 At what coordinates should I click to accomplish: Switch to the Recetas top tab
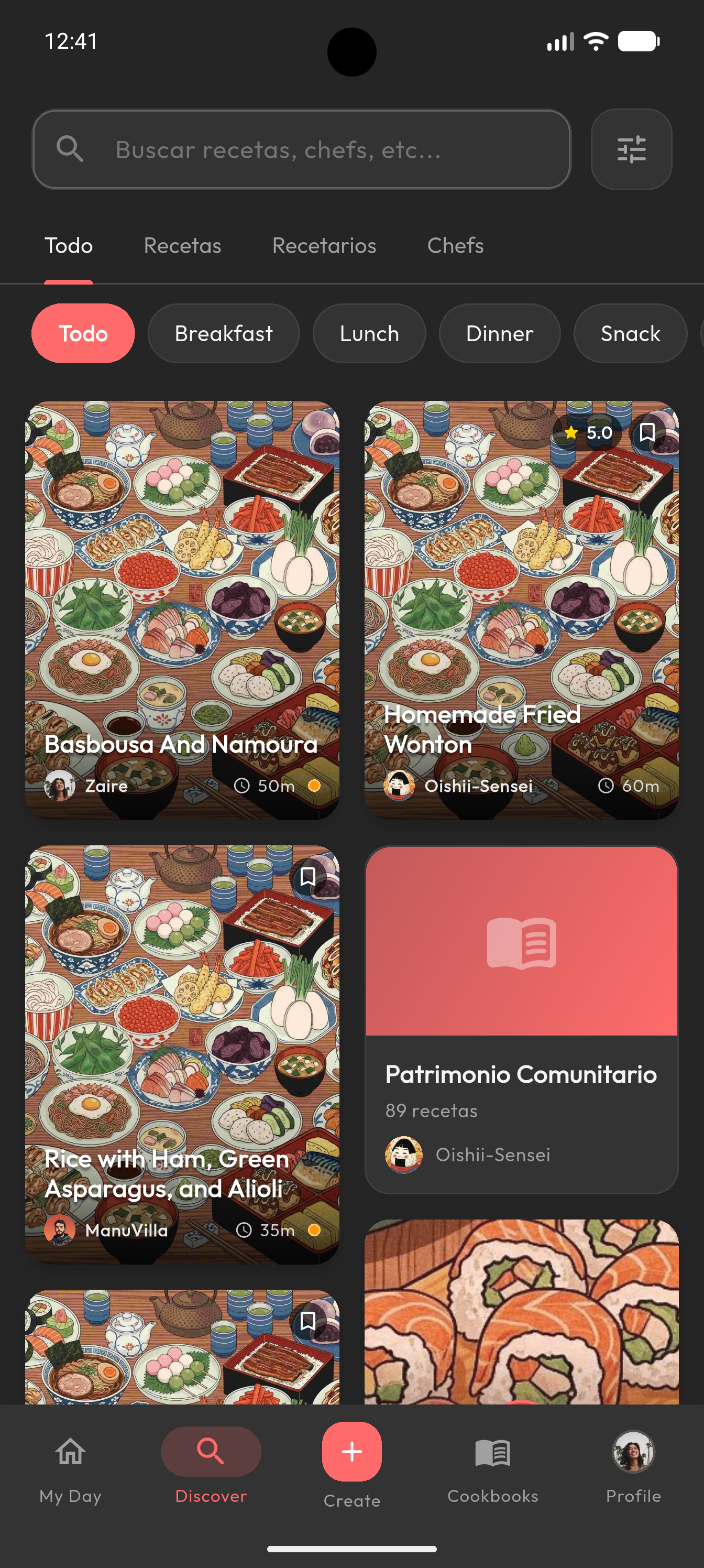point(182,245)
